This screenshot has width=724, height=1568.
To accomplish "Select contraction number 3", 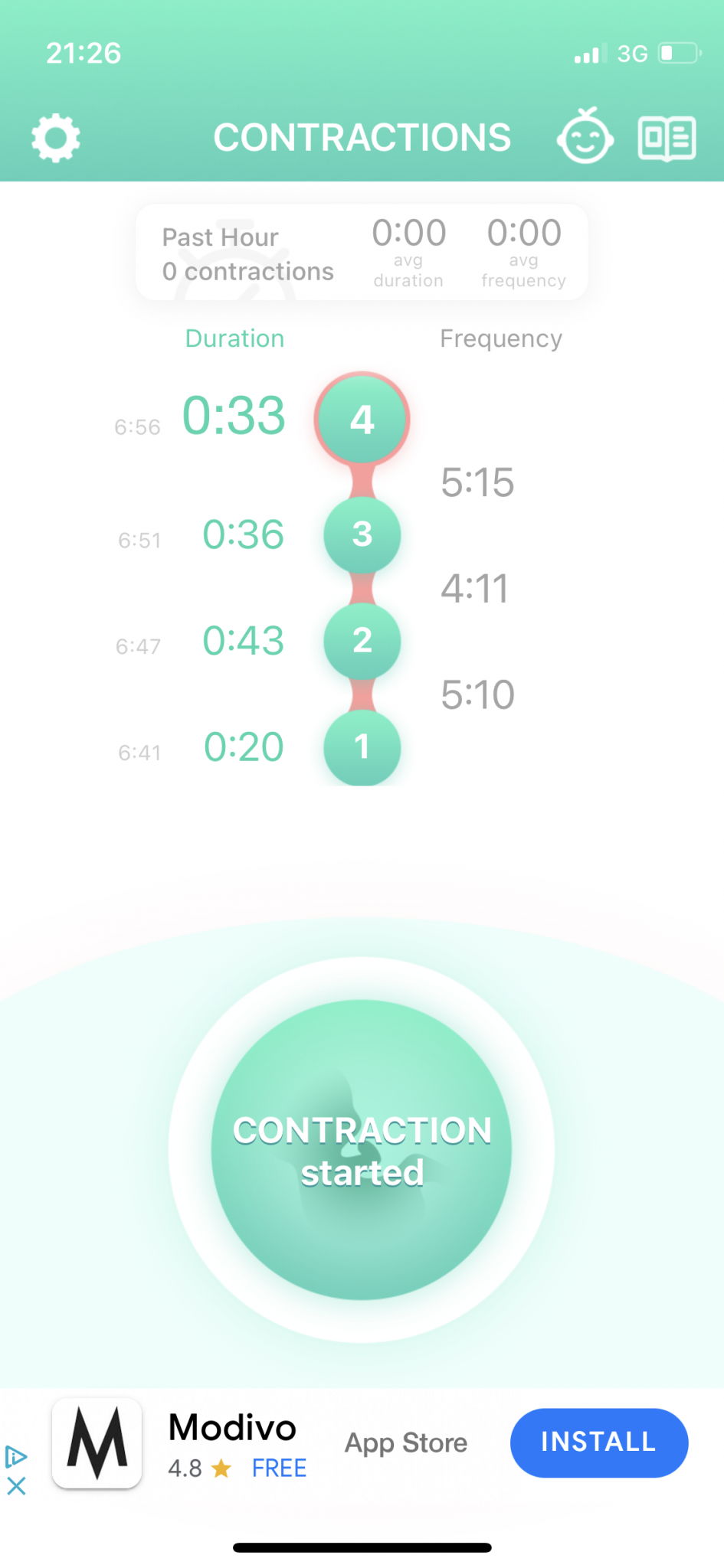I will pyautogui.click(x=362, y=534).
